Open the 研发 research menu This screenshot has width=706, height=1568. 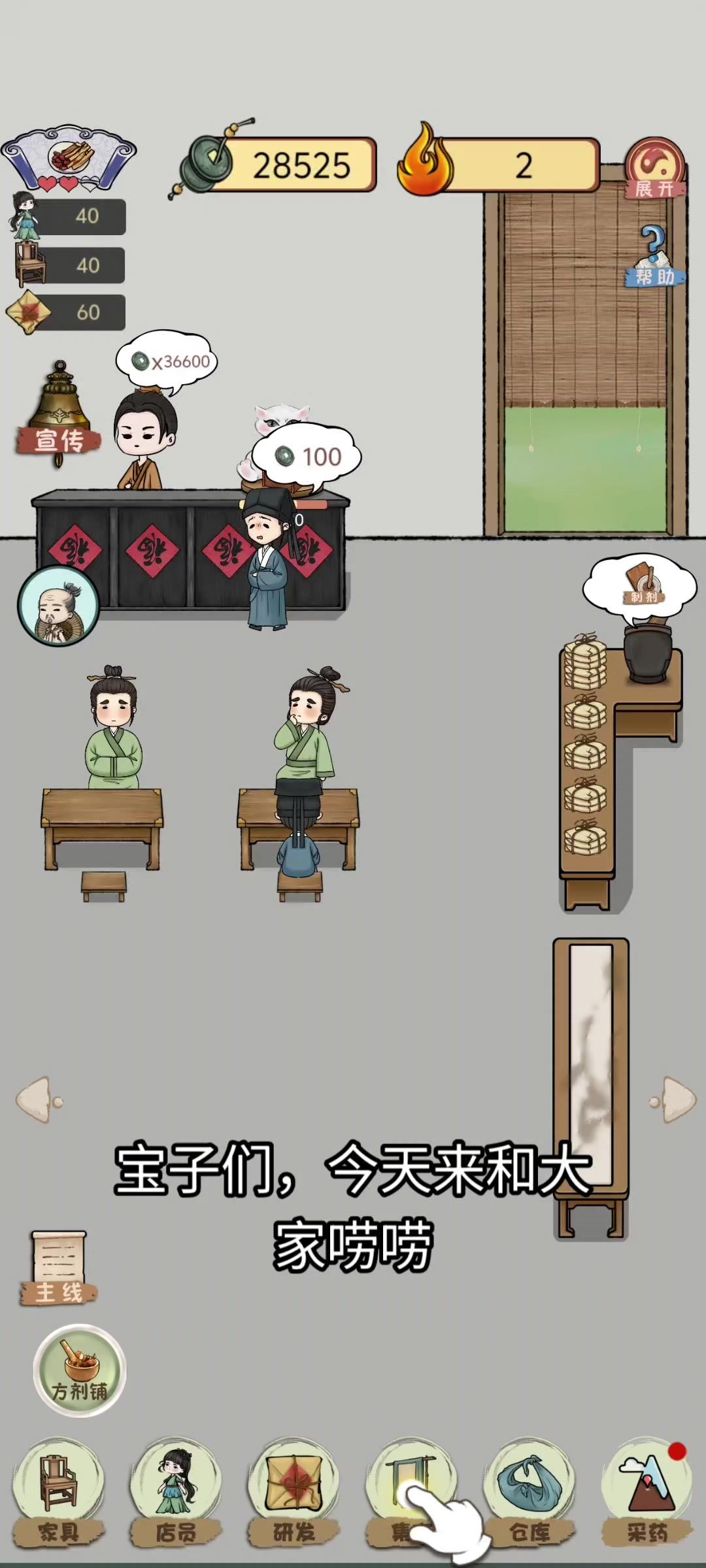click(294, 1493)
